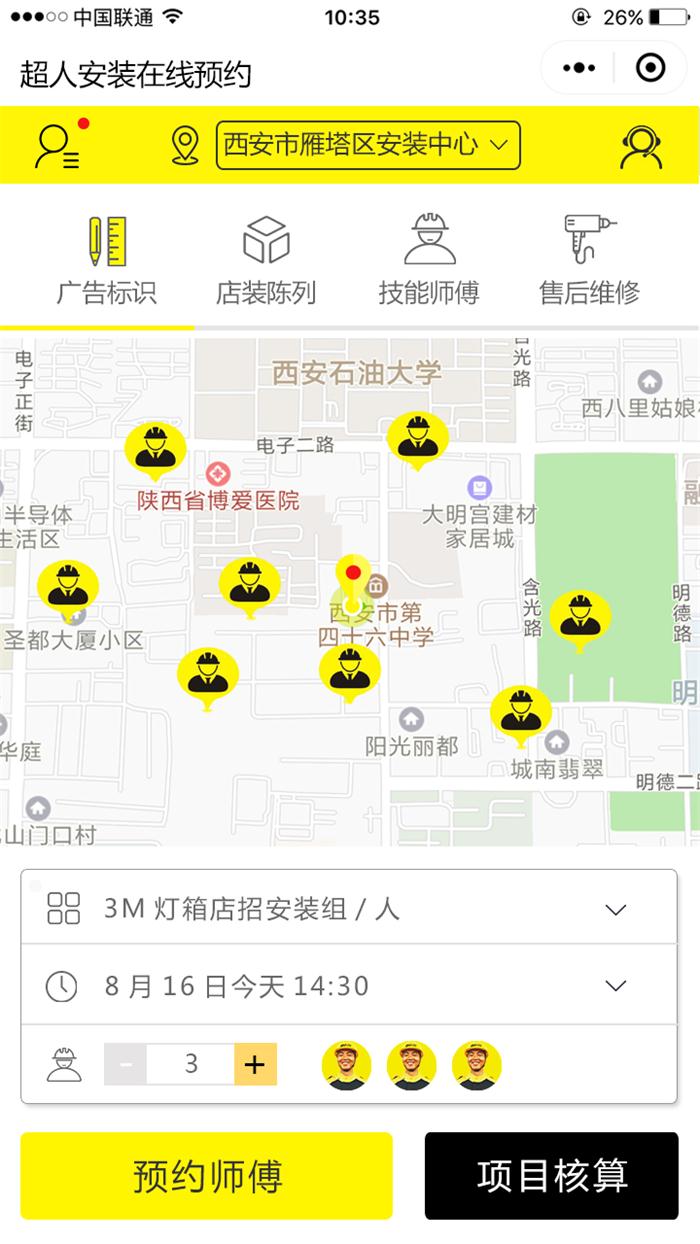700x1244 pixels.
Task: Tap the 预约师傅 button
Action: (x=207, y=1176)
